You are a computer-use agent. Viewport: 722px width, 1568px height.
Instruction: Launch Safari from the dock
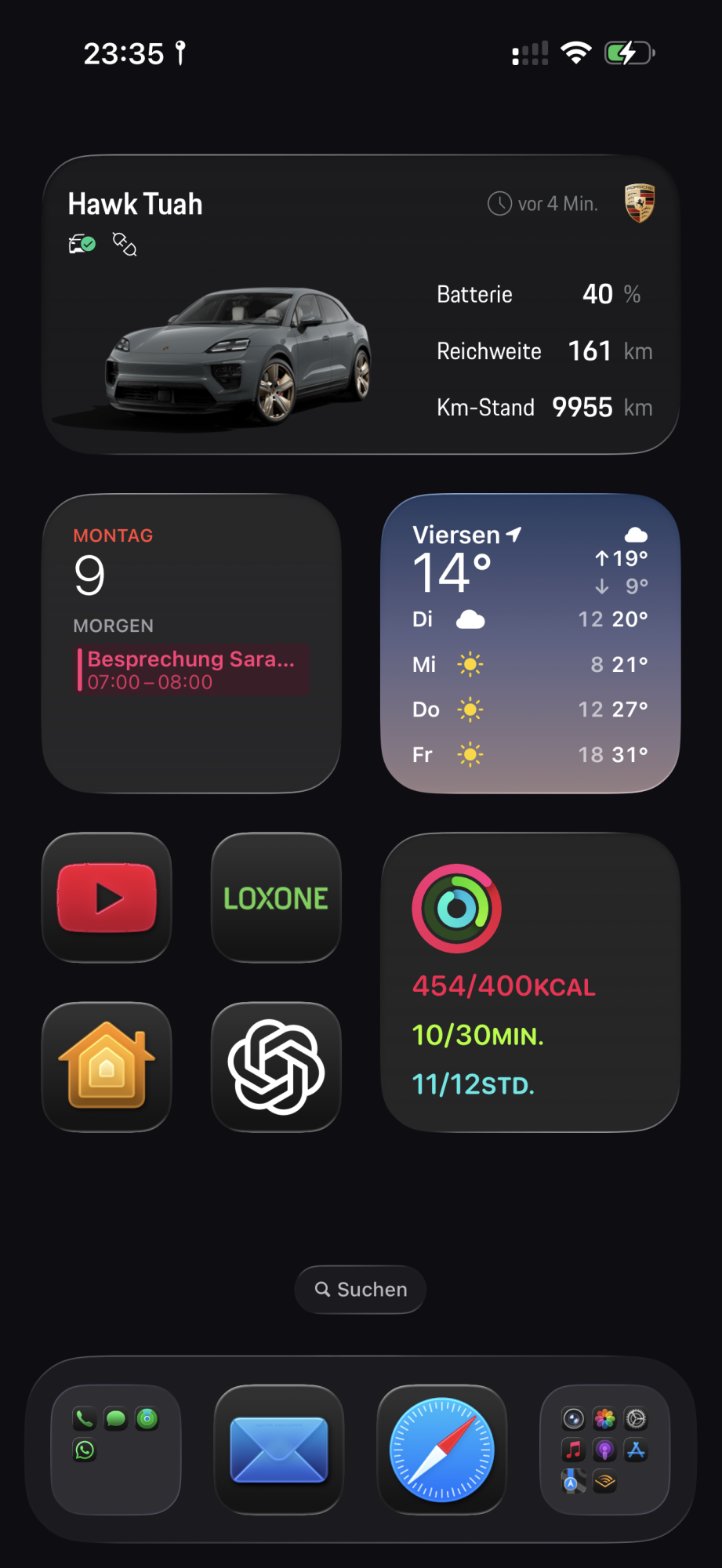(442, 1450)
